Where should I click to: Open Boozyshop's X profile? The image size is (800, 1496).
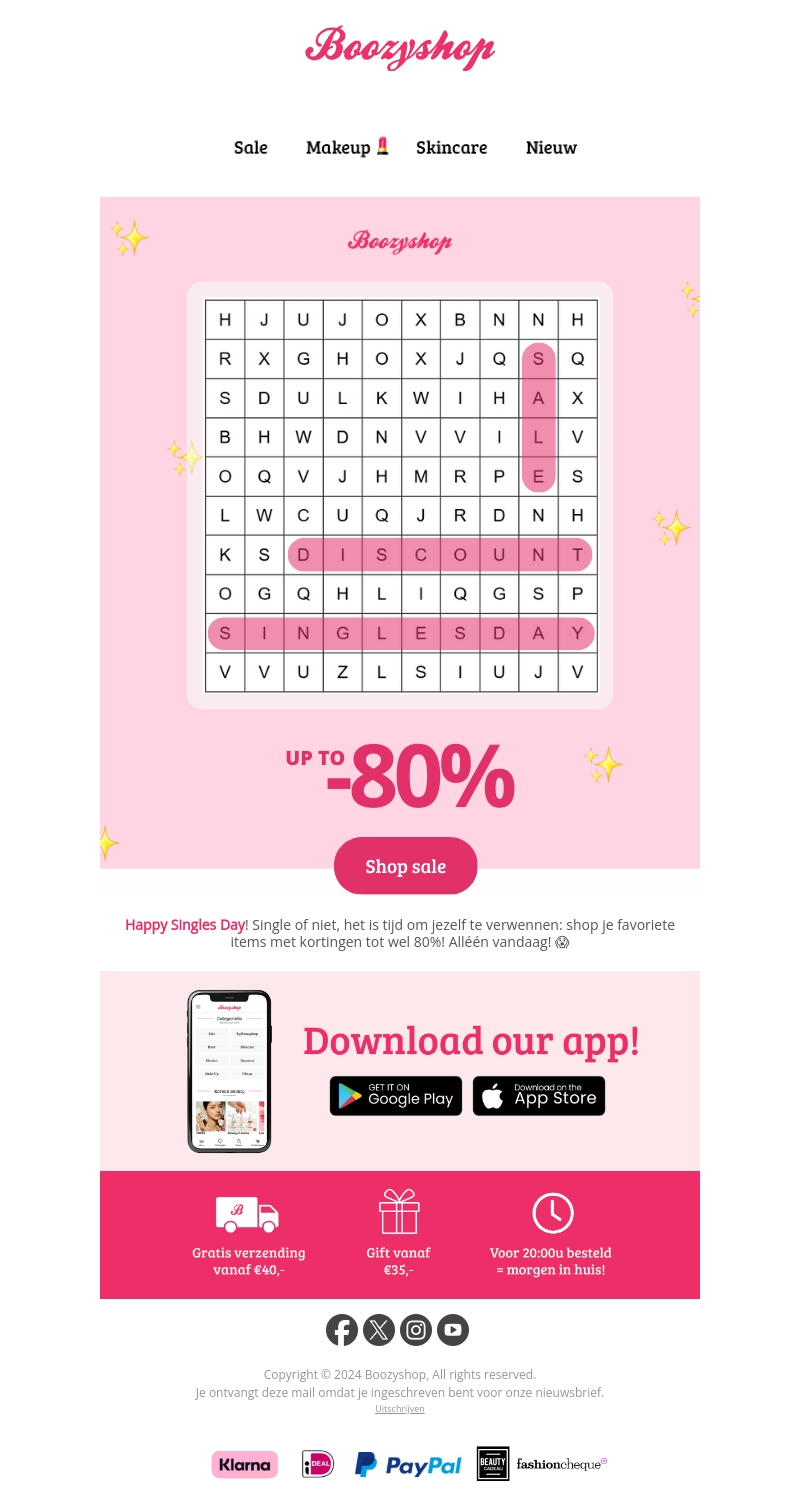379,1330
